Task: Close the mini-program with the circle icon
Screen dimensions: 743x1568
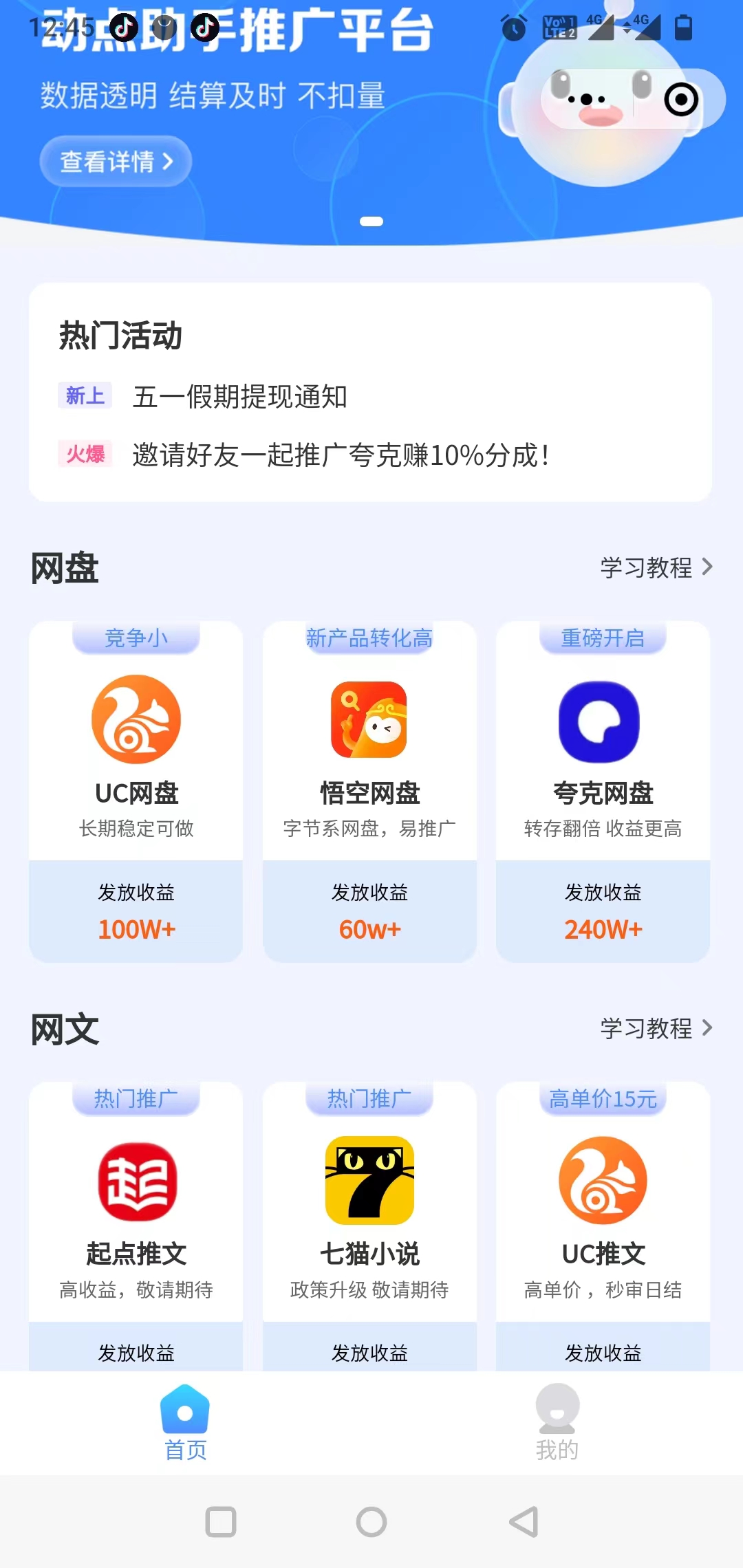Action: [681, 100]
